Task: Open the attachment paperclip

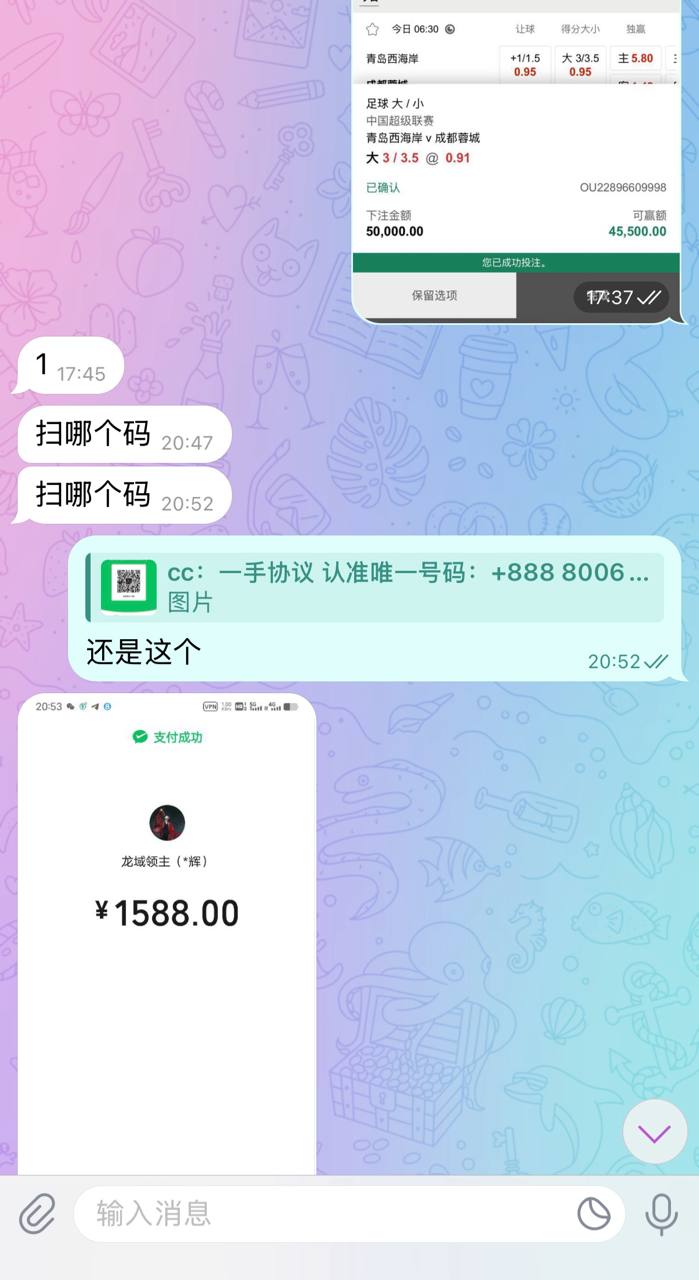Action: tap(37, 1214)
